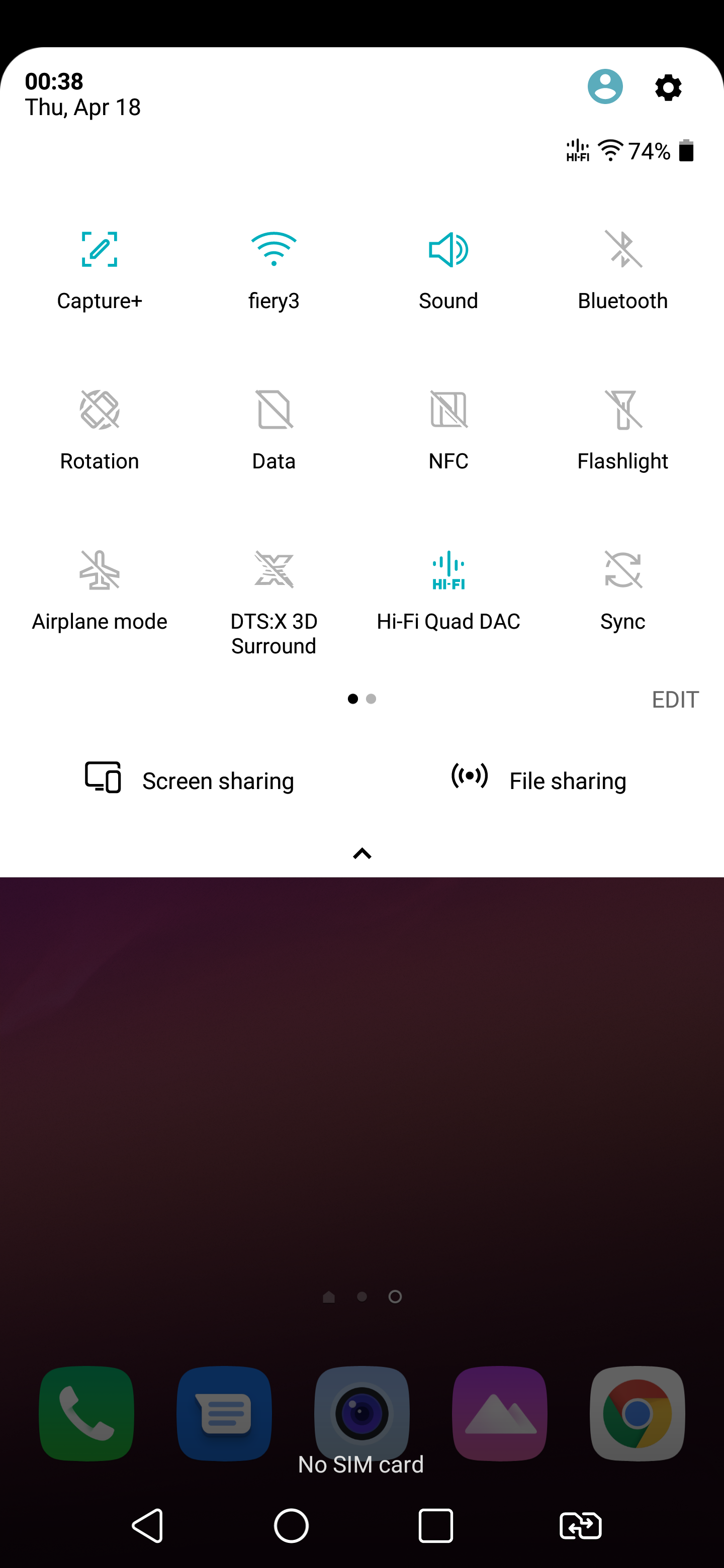Go to the home screen

coord(291,1526)
